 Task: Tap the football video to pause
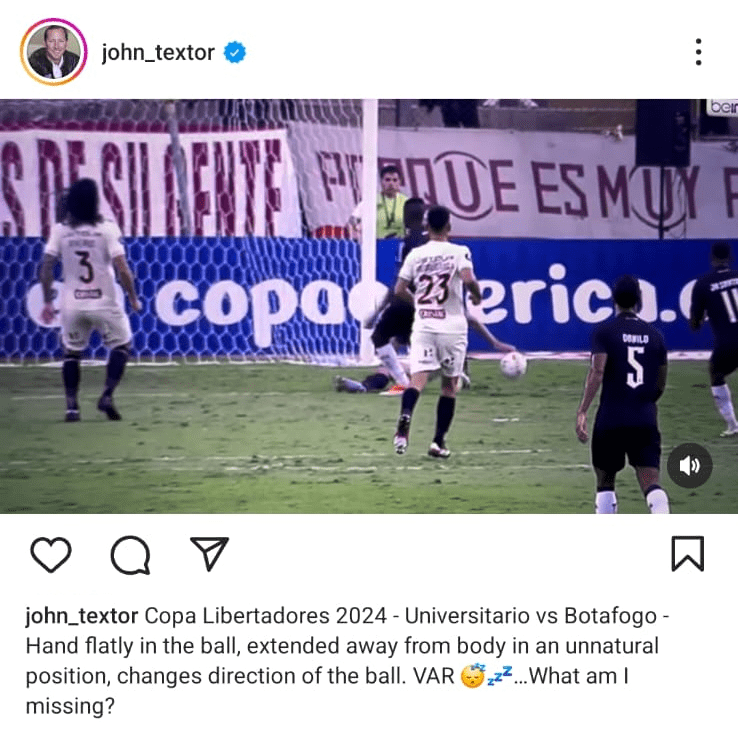[x=369, y=305]
